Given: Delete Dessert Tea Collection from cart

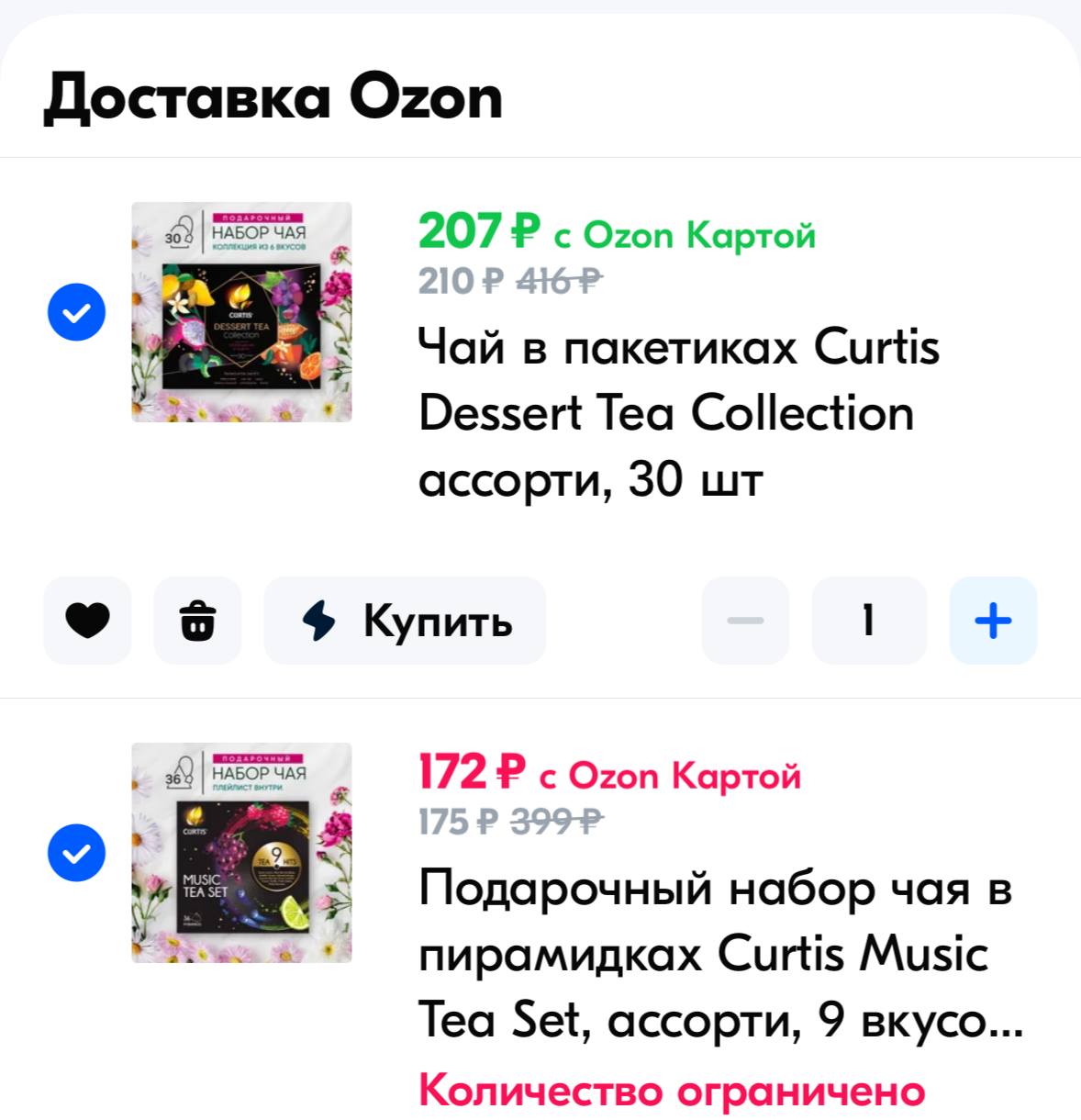Looking at the screenshot, I should click(x=197, y=621).
